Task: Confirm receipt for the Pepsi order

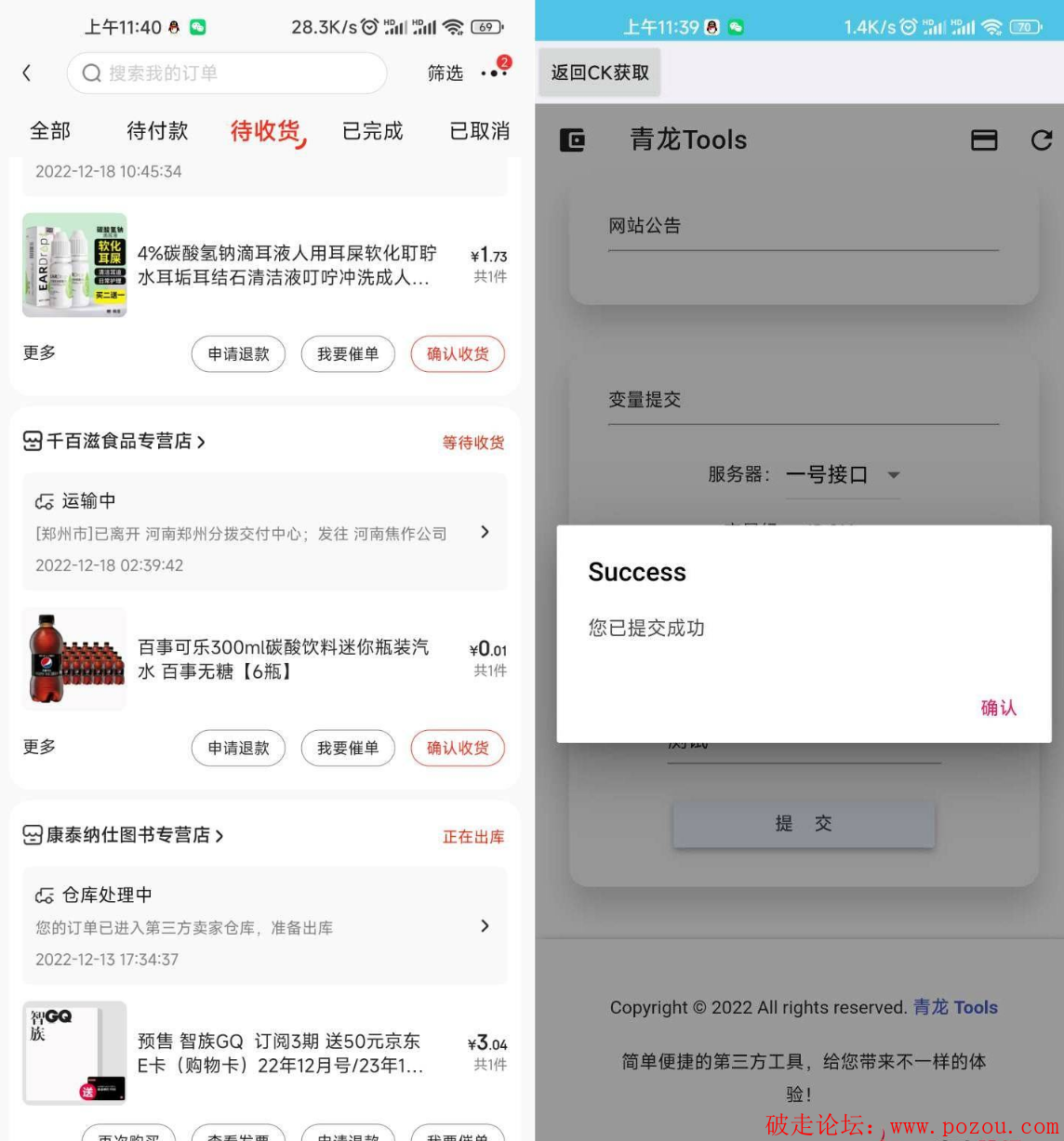Action: point(458,749)
